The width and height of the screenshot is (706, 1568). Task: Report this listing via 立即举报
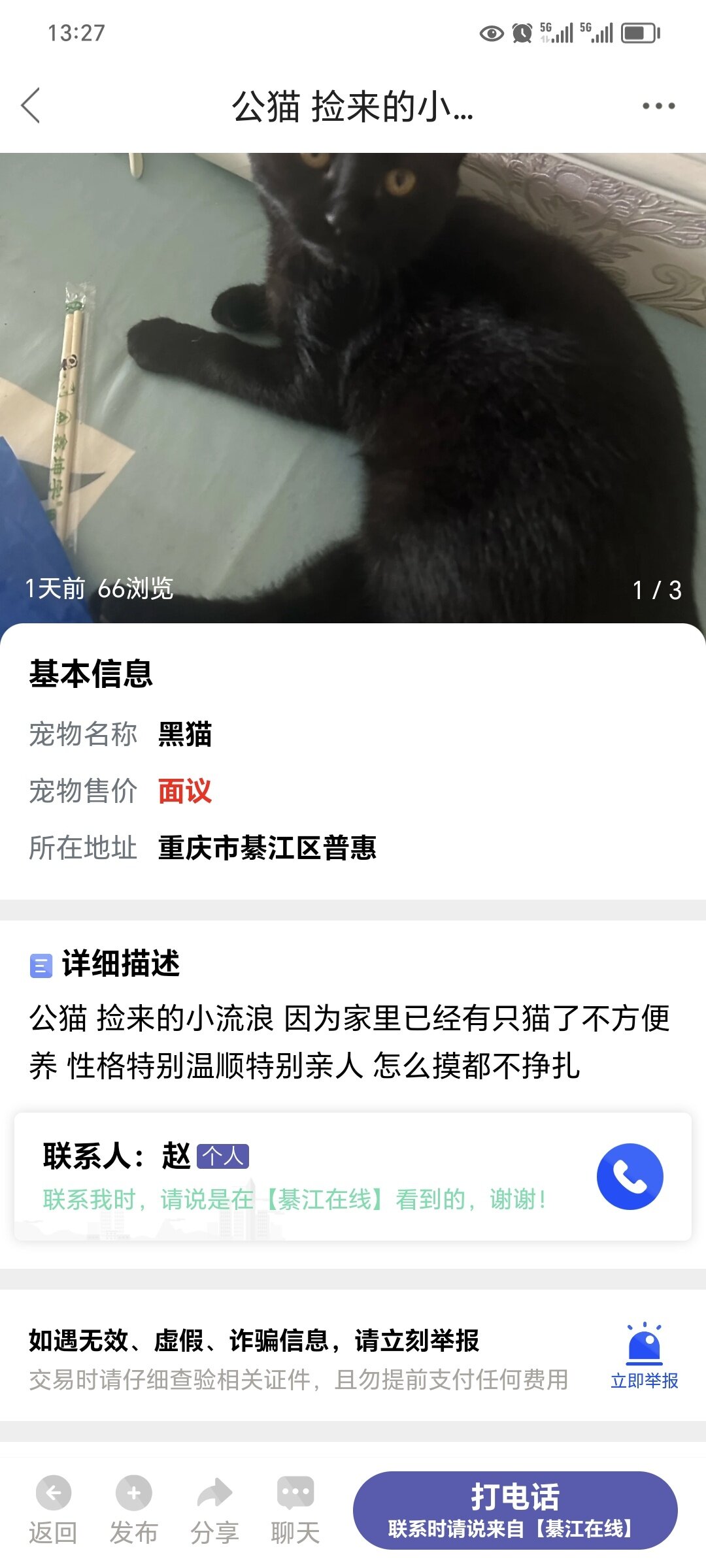click(644, 1356)
